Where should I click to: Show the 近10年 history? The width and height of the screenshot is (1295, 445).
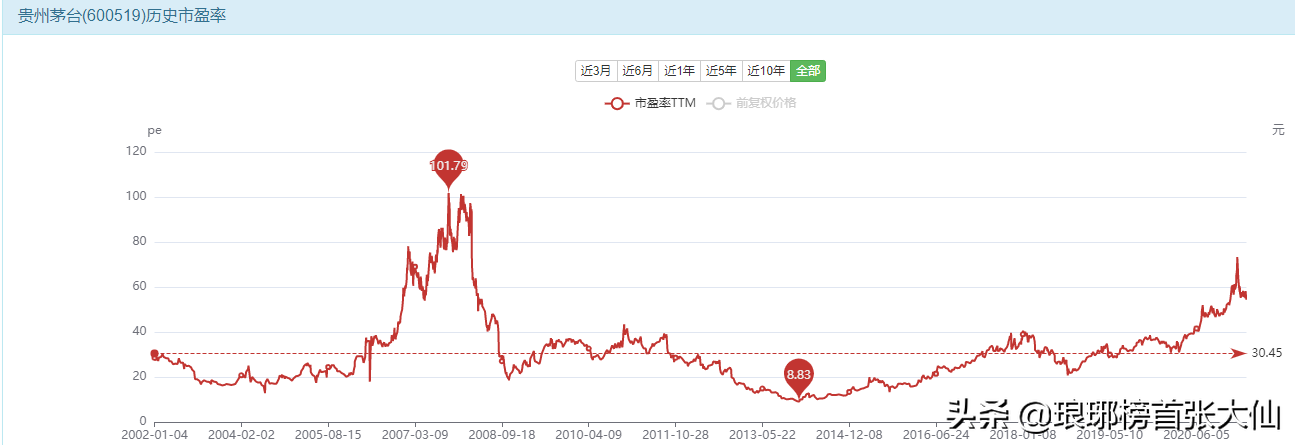[766, 71]
